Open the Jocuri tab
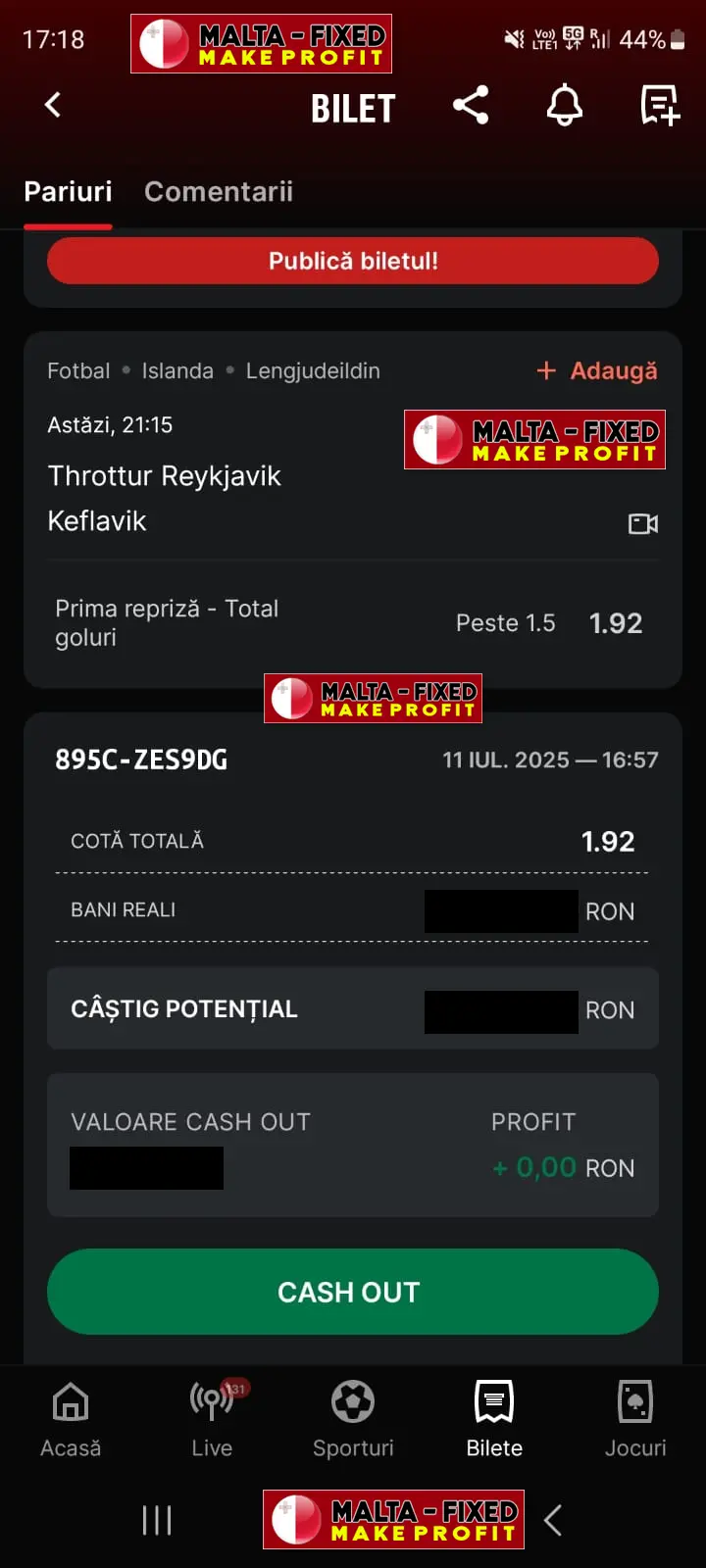706x1568 pixels. [635, 1420]
